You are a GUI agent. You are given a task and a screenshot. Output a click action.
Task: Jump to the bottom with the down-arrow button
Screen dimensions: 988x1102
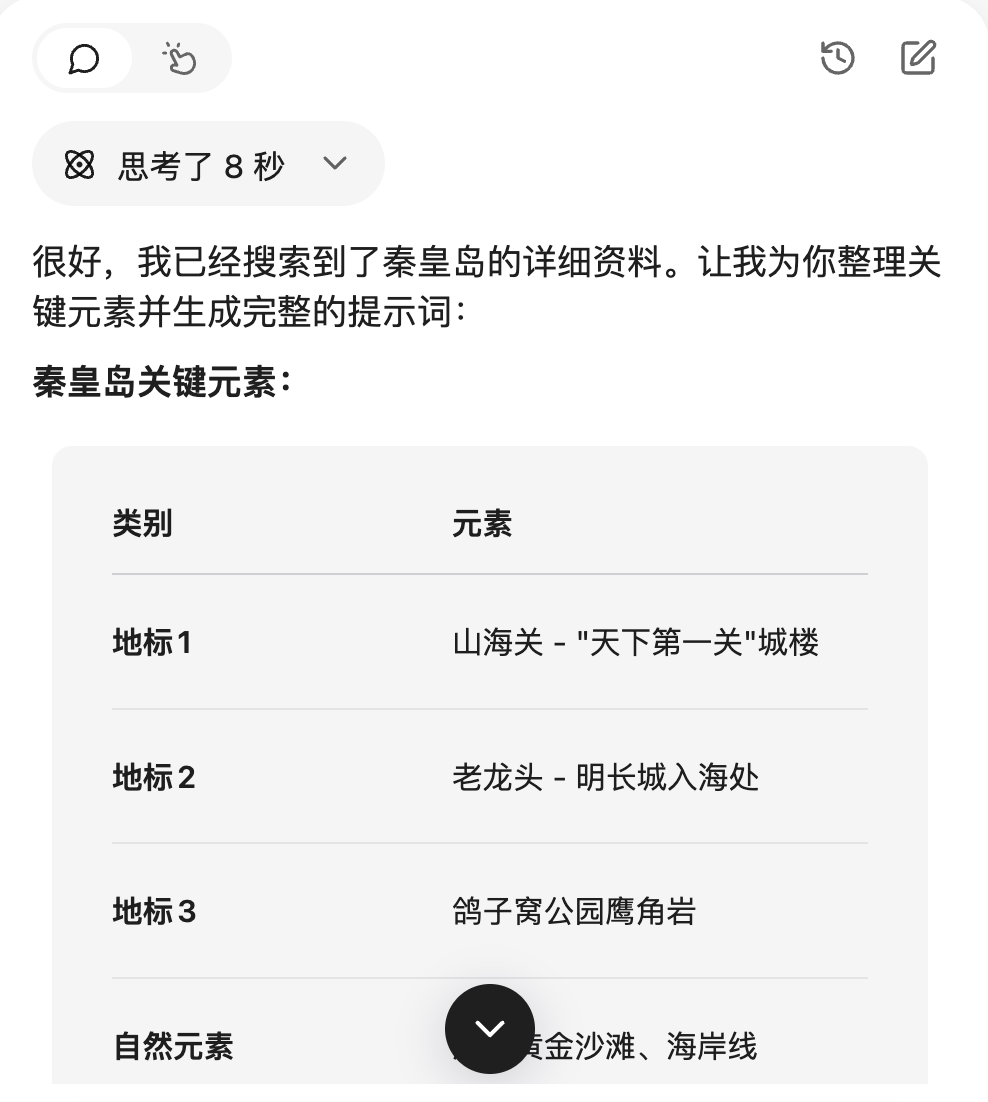pos(490,1028)
